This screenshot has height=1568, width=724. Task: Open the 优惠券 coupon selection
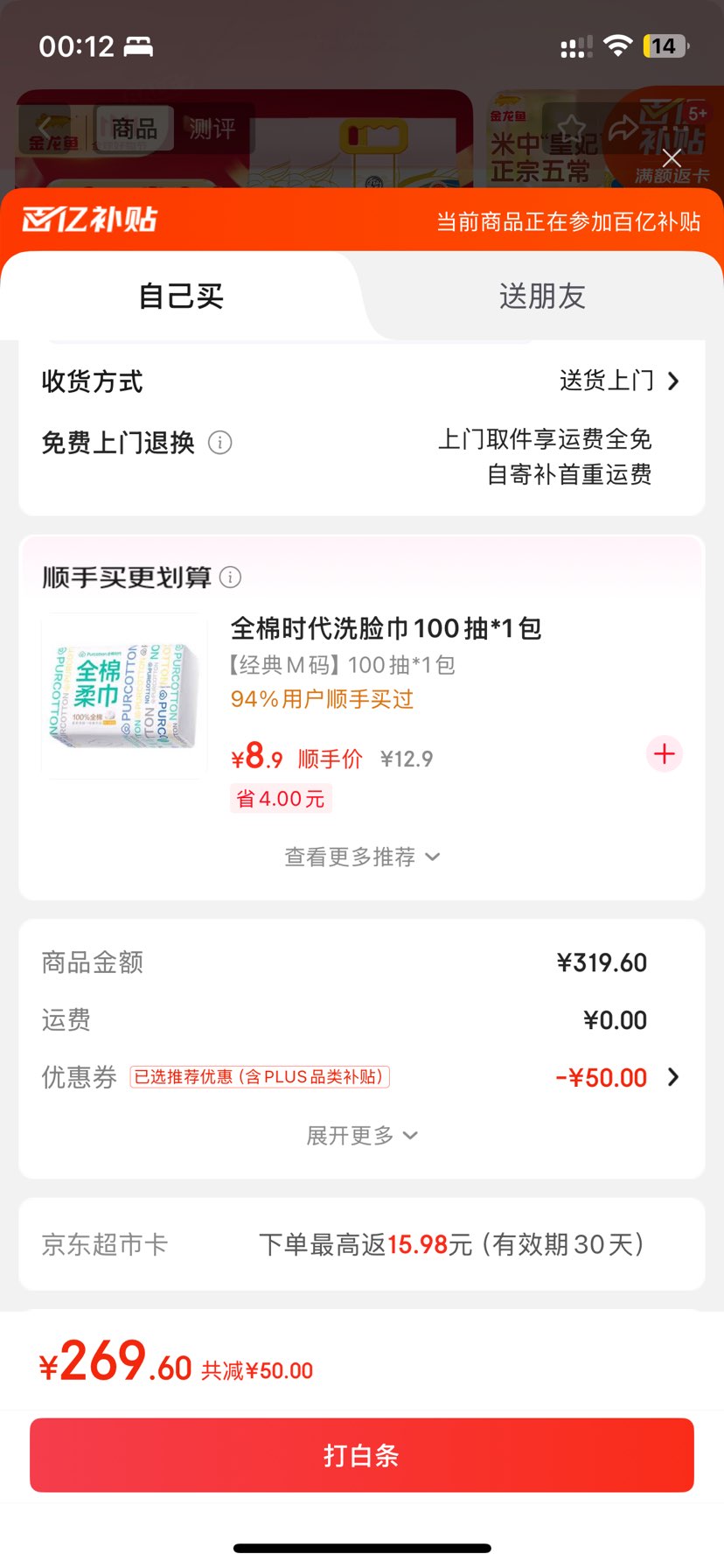(x=612, y=1077)
